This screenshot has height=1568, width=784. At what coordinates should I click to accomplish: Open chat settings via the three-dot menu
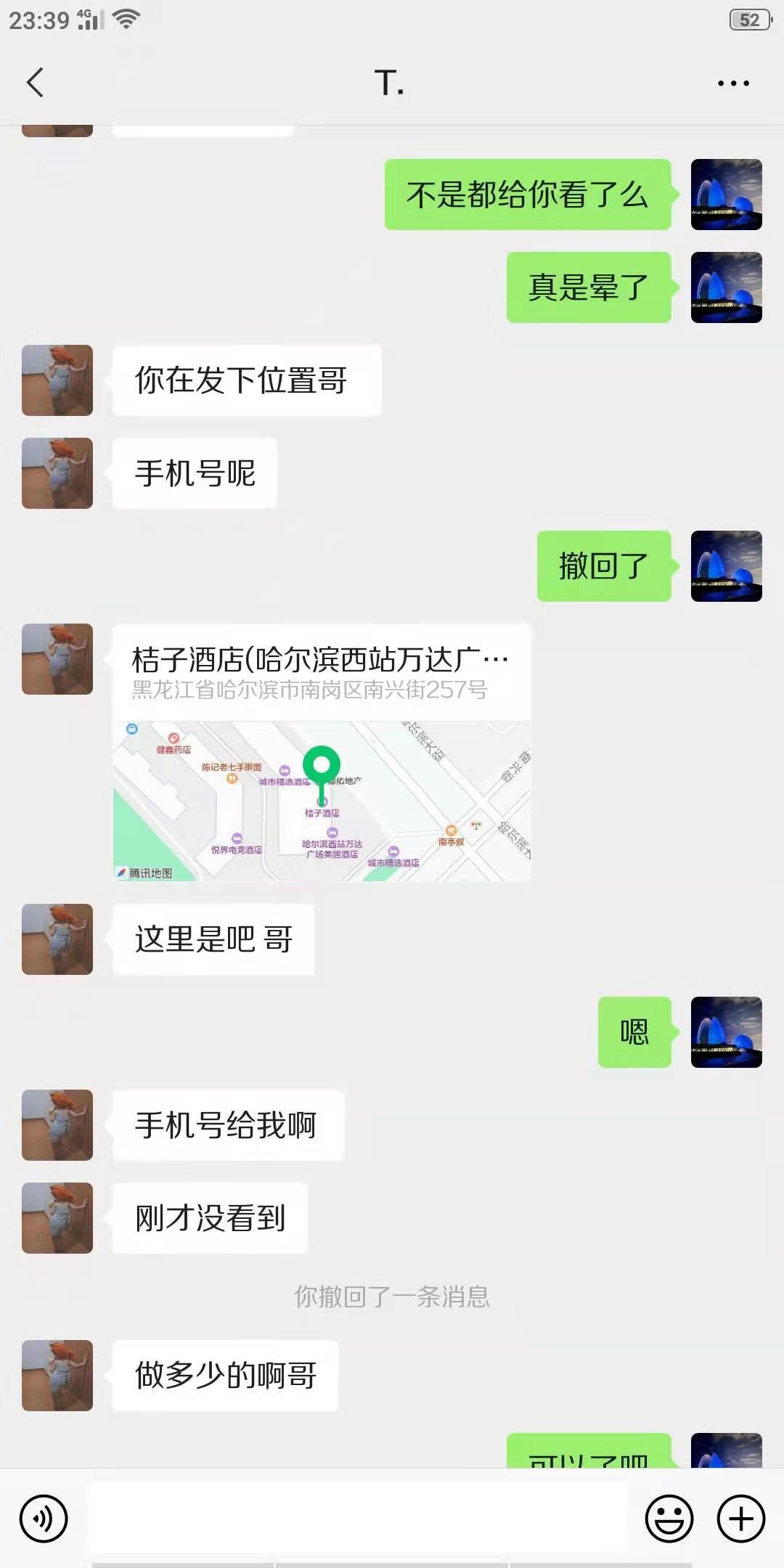pos(732,82)
